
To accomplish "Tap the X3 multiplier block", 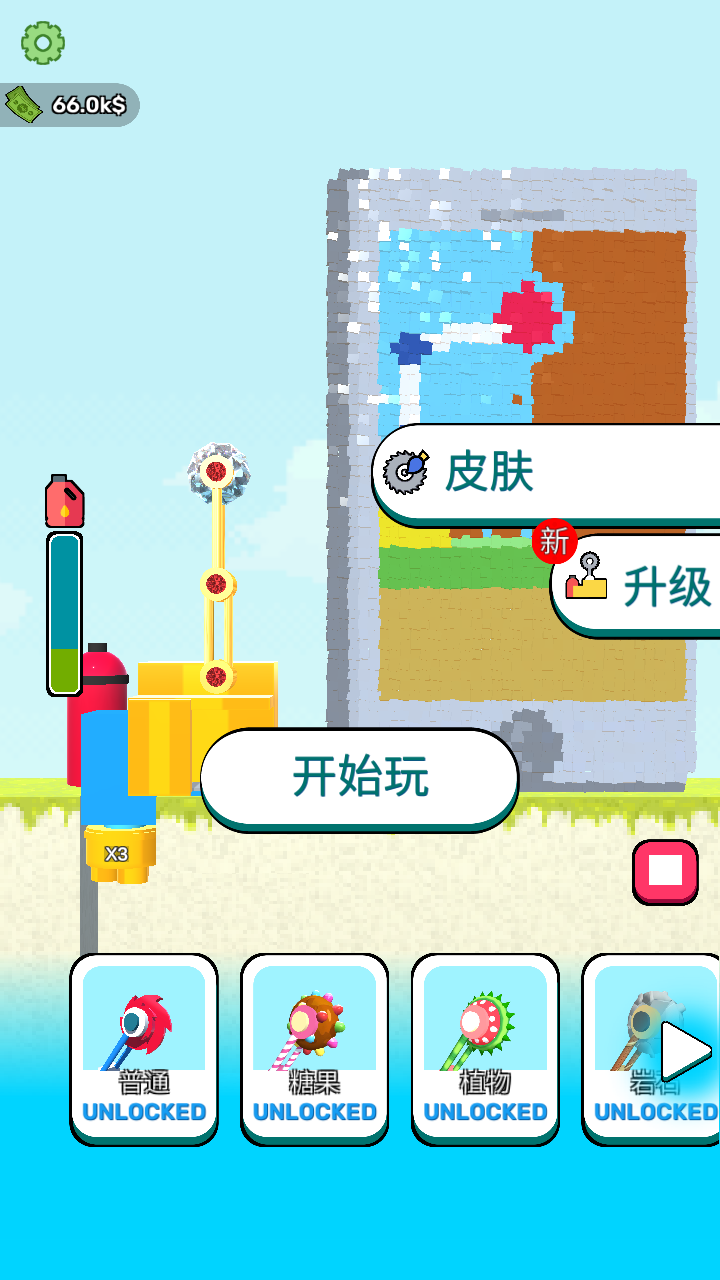I will click(118, 854).
